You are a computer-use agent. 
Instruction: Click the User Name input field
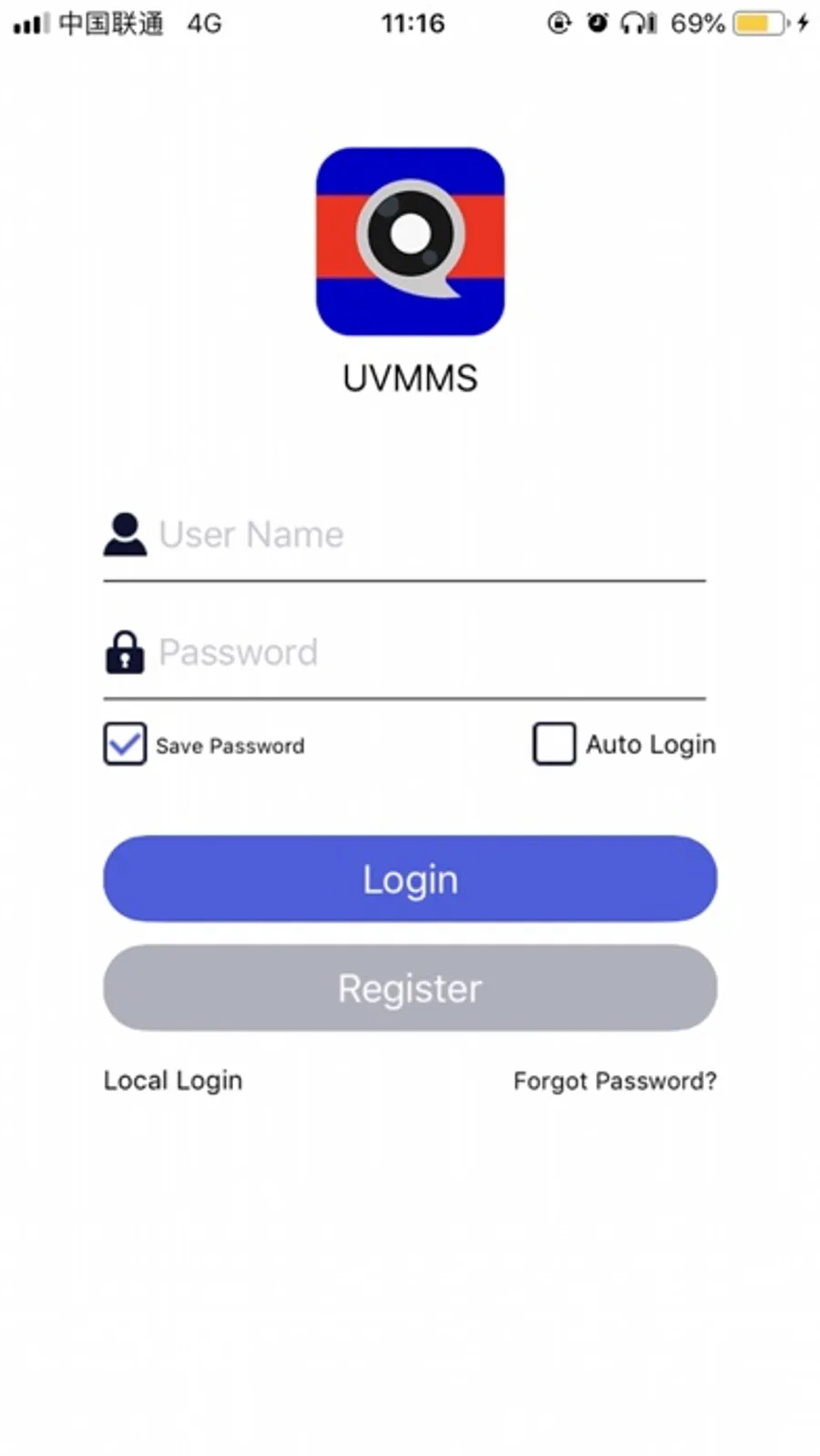tap(364, 534)
